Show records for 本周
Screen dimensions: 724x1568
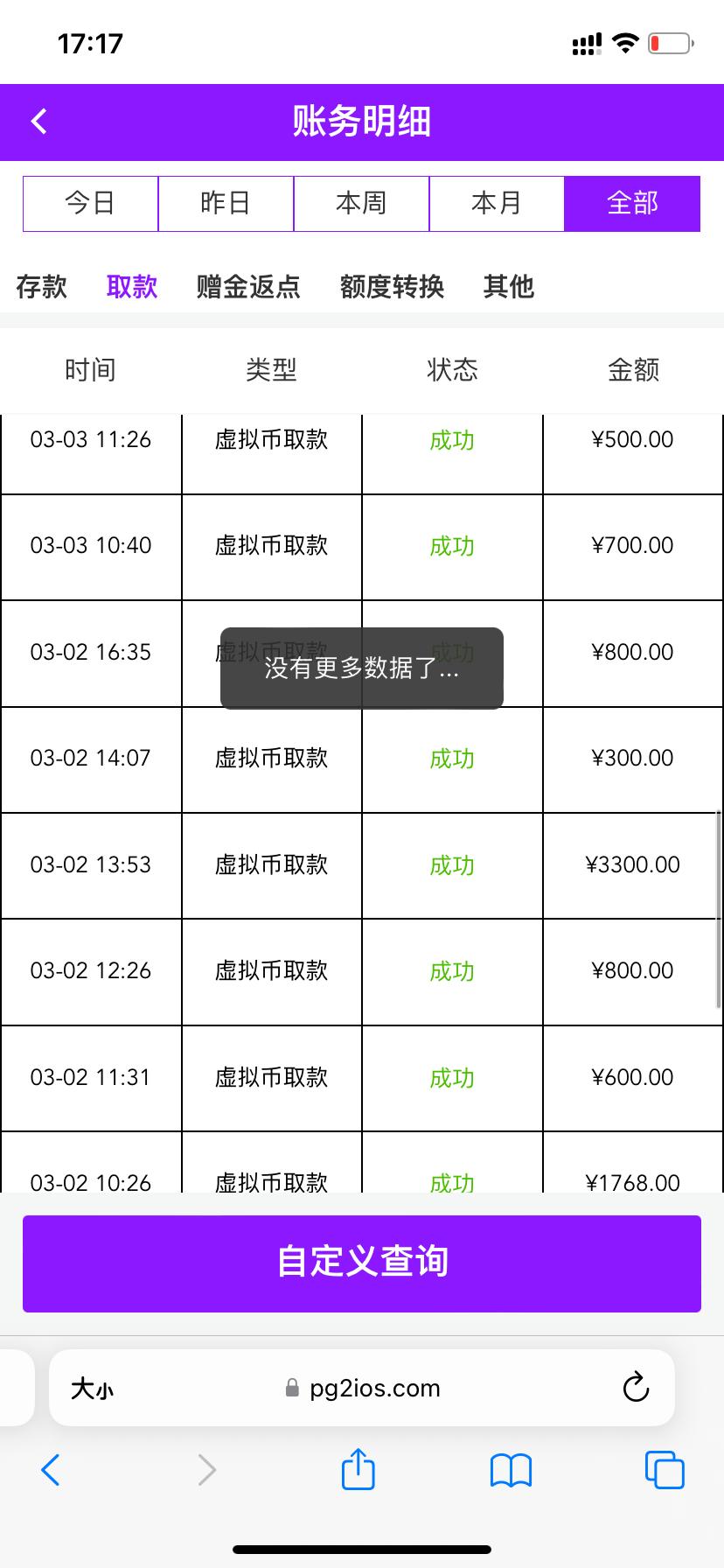click(x=361, y=203)
